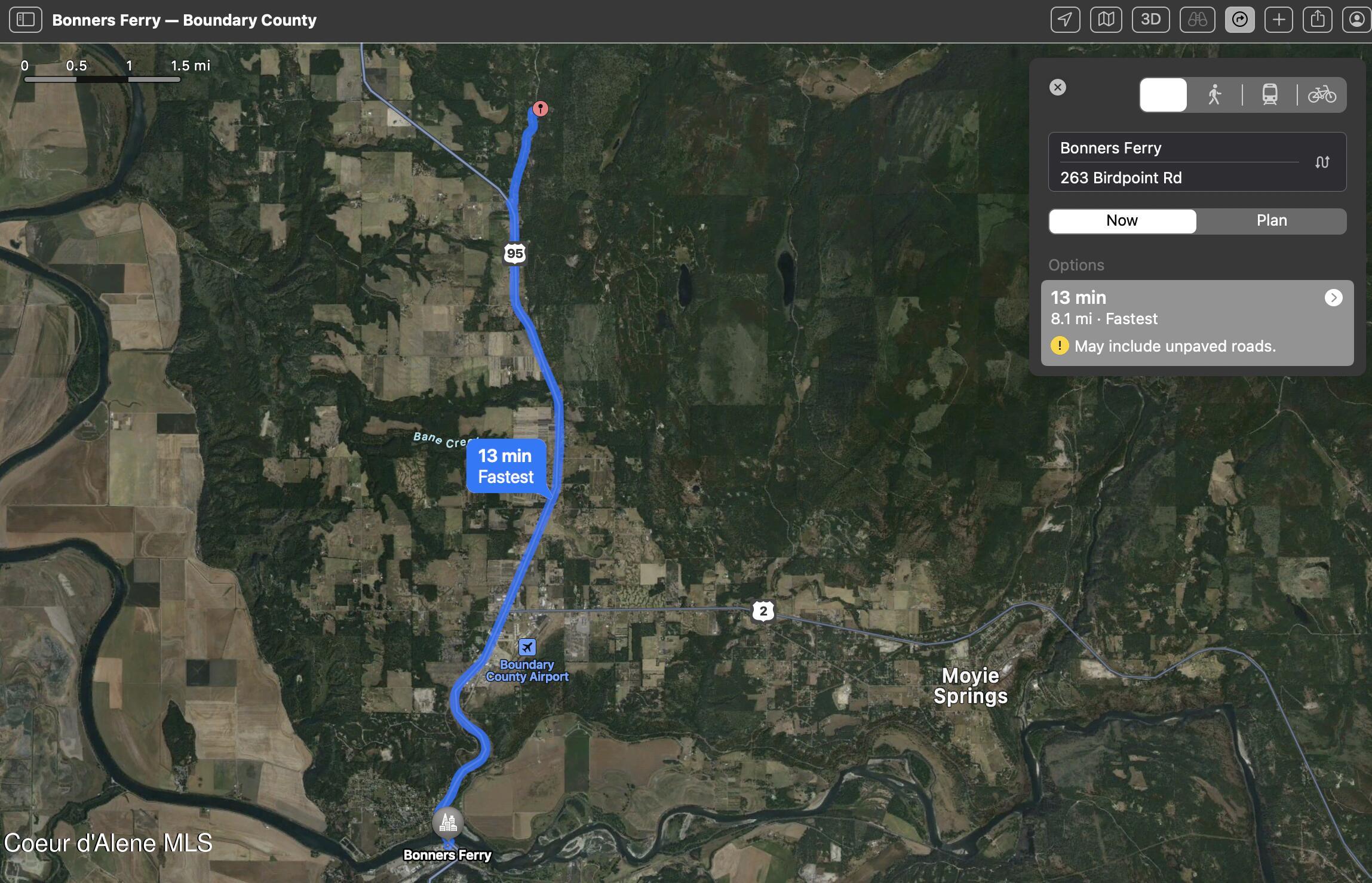Switch to transit directions
Image resolution: width=1372 pixels, height=883 pixels.
pos(1269,95)
